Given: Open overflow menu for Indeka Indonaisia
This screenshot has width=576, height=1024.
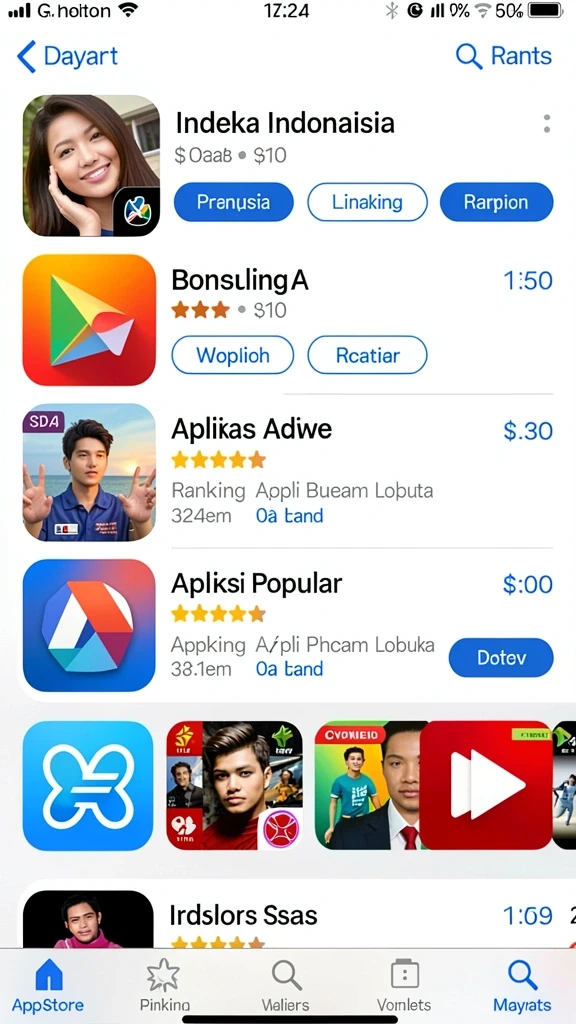Looking at the screenshot, I should pyautogui.click(x=547, y=123).
